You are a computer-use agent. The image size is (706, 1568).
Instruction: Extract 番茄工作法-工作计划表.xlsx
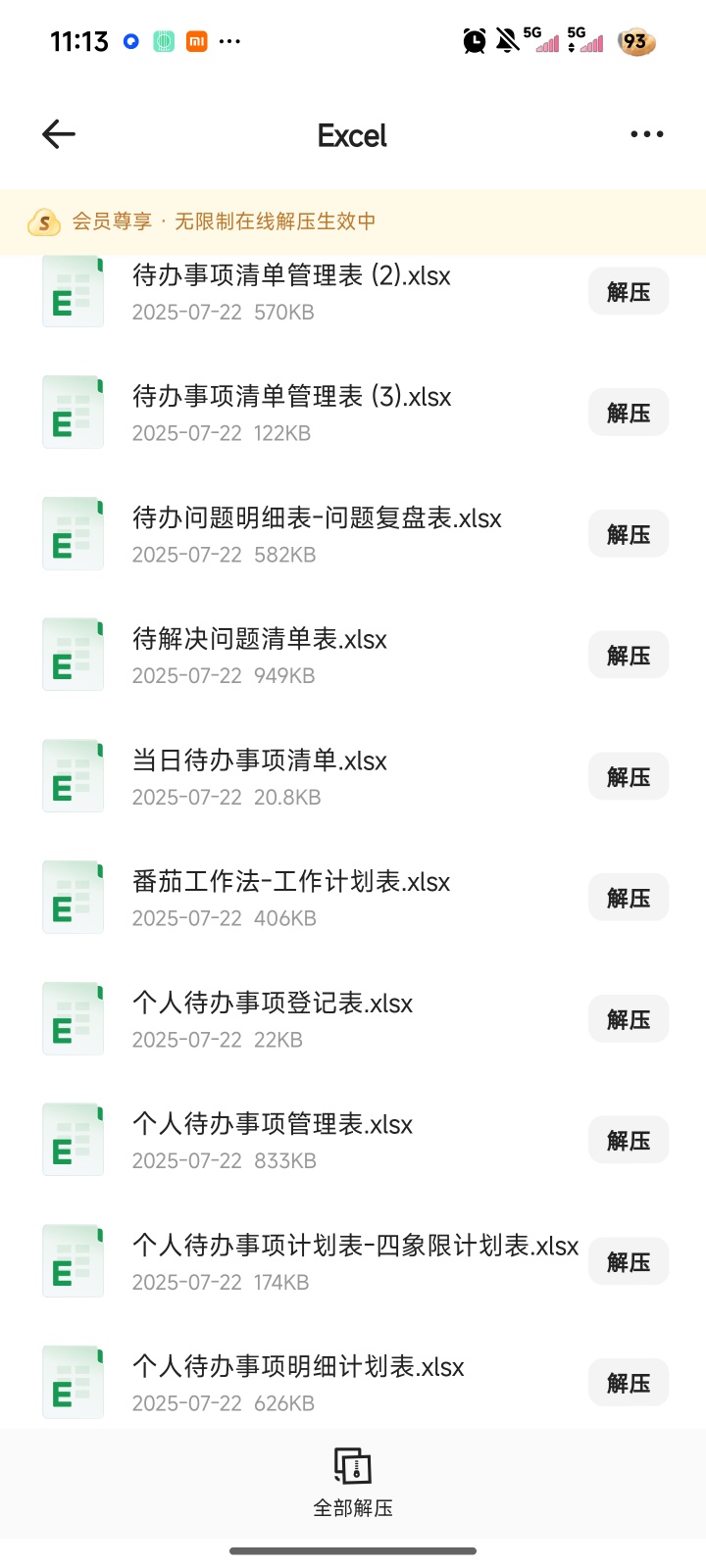pos(629,899)
